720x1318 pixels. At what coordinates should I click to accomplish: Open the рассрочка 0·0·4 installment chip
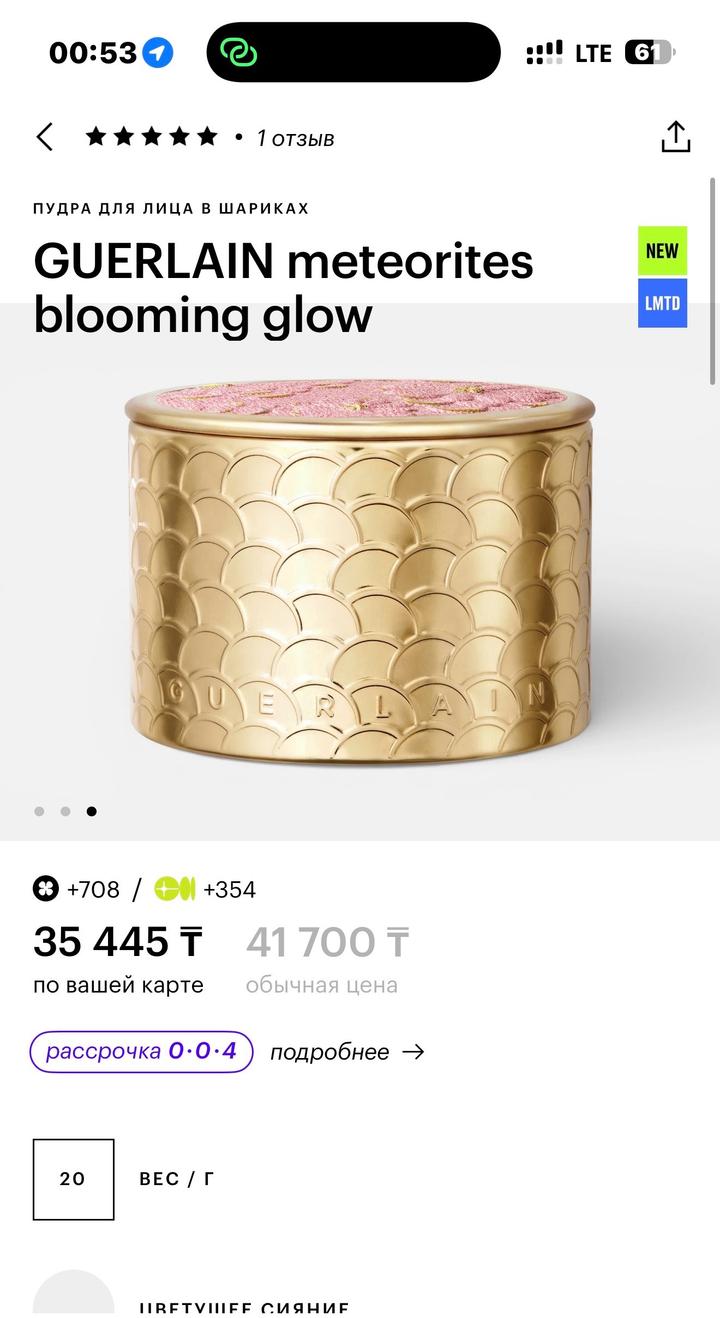[x=141, y=1052]
